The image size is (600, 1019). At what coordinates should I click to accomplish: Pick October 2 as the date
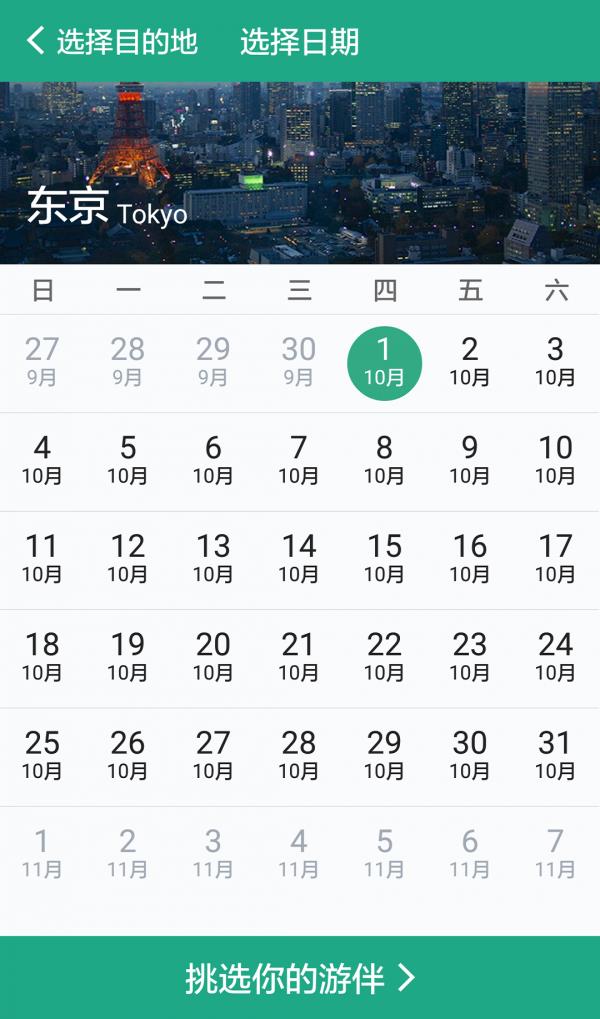470,363
